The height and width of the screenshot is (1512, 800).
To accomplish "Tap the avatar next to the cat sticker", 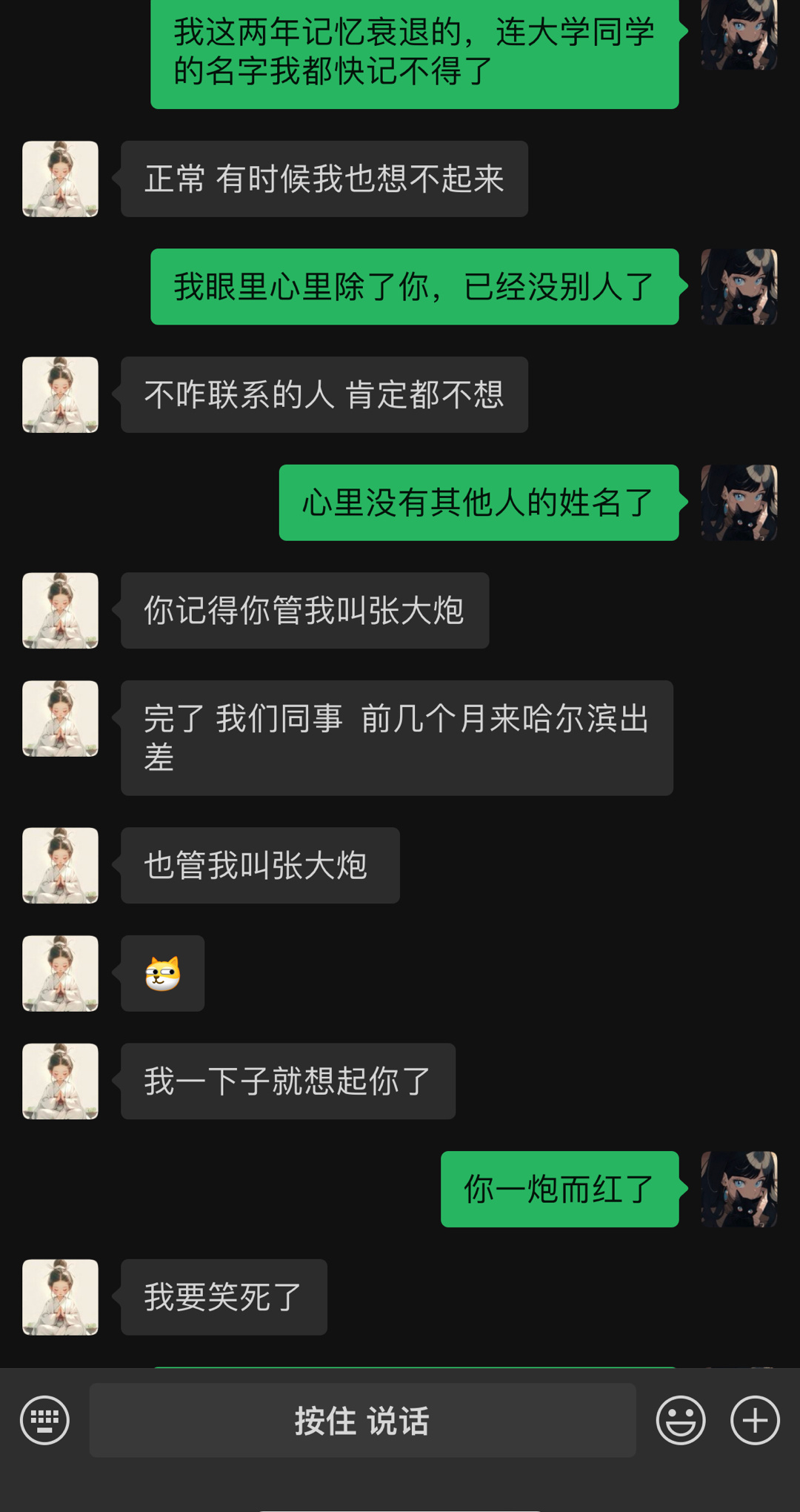I will (60, 974).
